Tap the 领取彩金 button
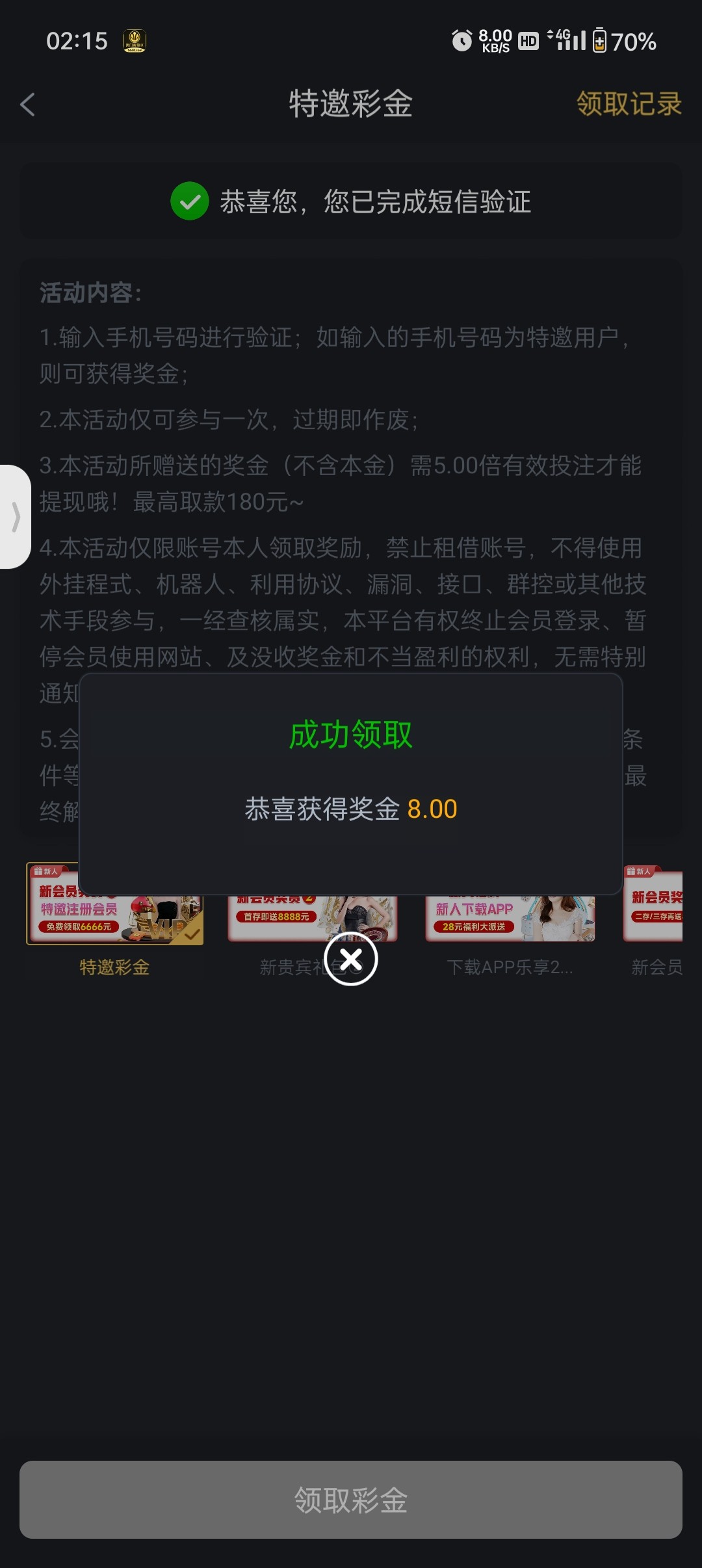Screen dimensions: 702x1568 point(351,1500)
